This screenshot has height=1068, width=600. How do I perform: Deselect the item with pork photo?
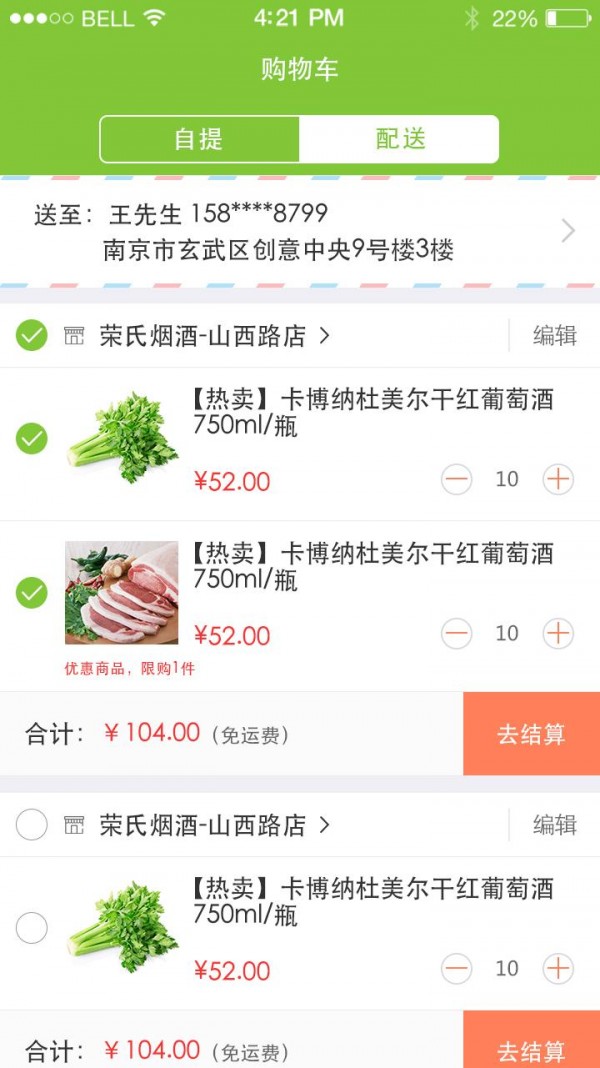pyautogui.click(x=32, y=593)
